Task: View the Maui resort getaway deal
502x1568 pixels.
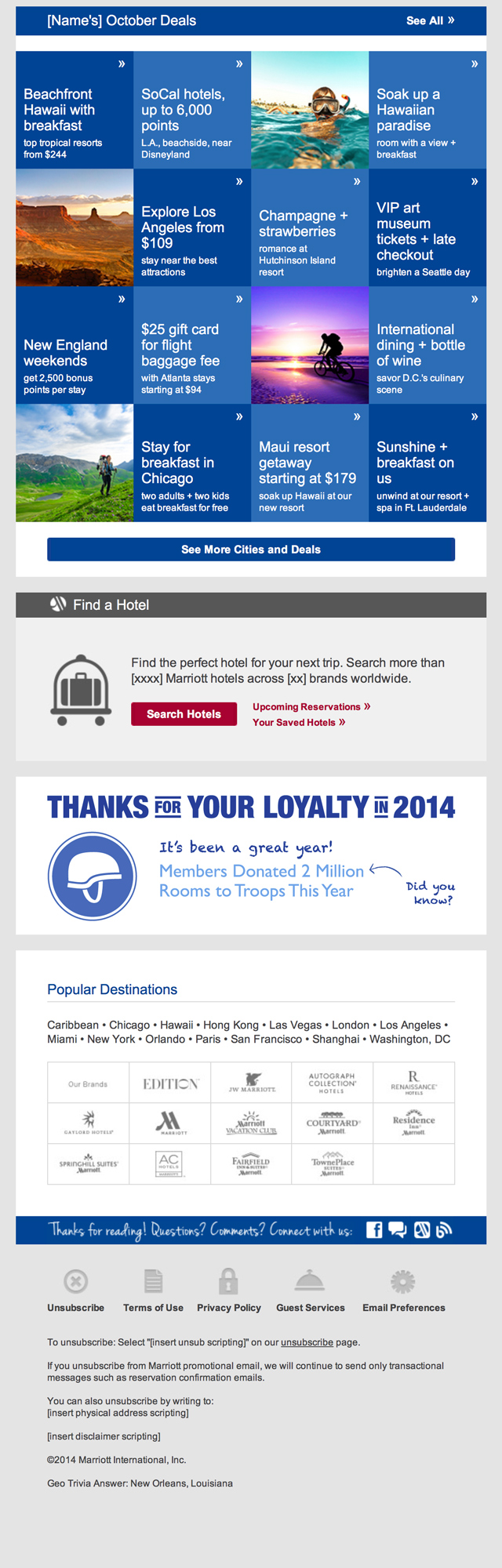Action: [x=310, y=463]
